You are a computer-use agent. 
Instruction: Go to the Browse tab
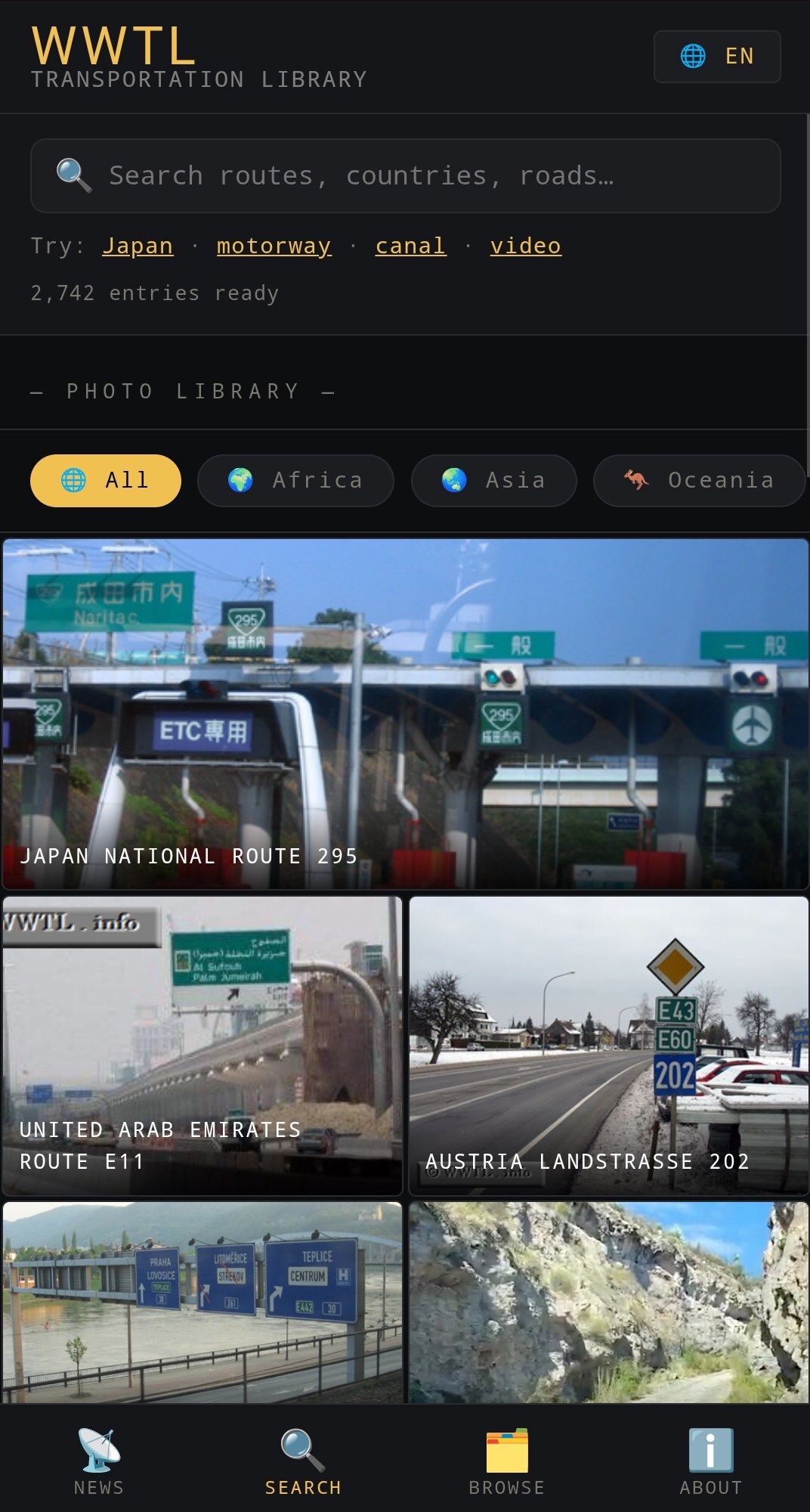coord(506,1461)
